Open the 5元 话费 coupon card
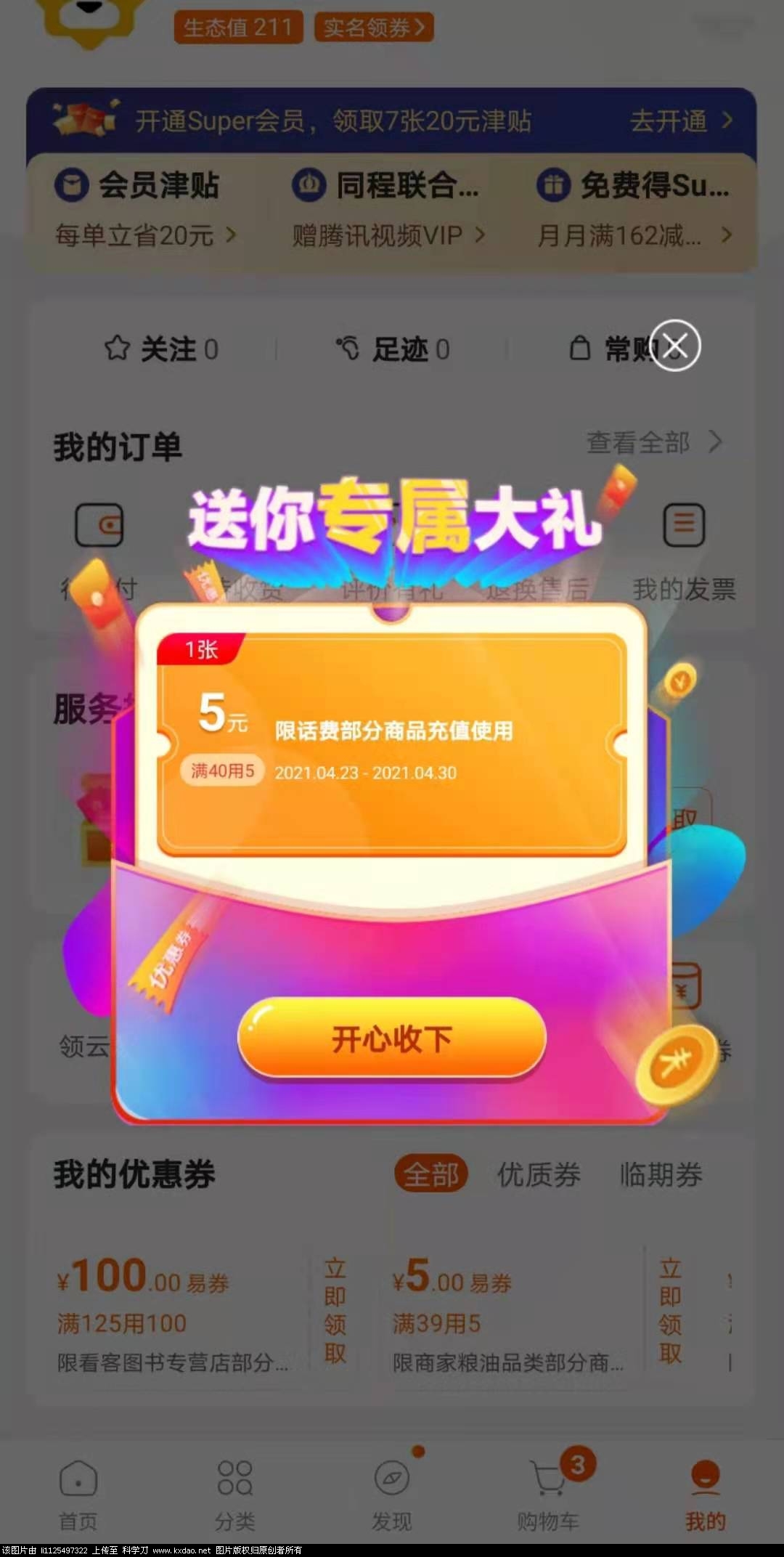This screenshot has width=784, height=1557. click(392, 744)
